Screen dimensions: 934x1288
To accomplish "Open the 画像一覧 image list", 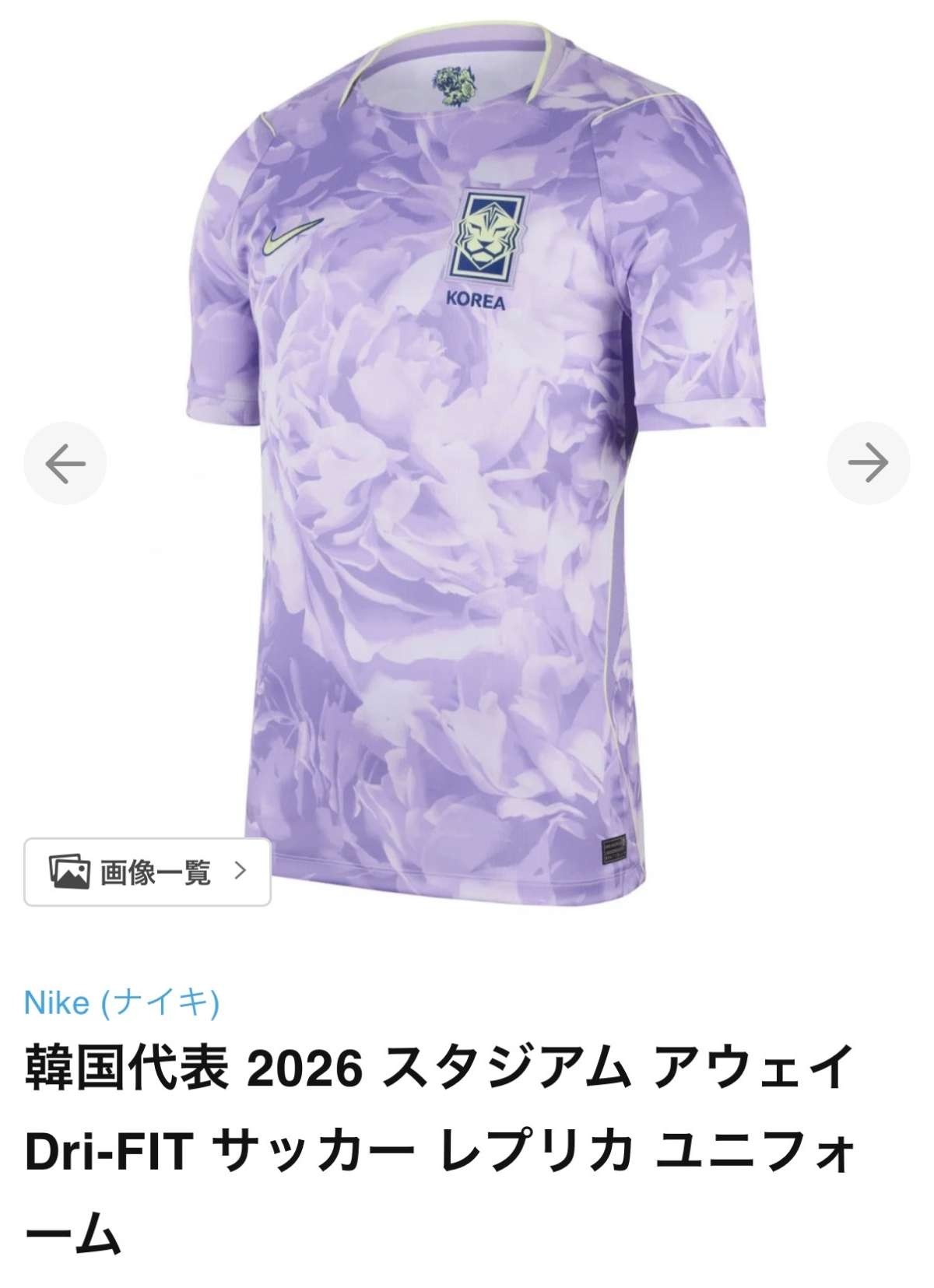I will coord(148,872).
